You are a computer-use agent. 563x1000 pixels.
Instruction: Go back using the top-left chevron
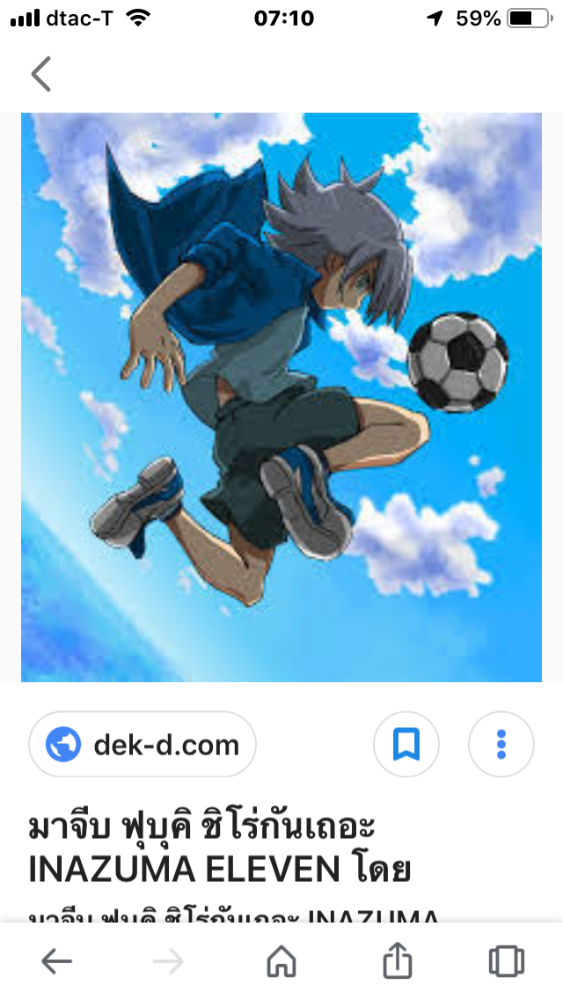click(x=41, y=74)
